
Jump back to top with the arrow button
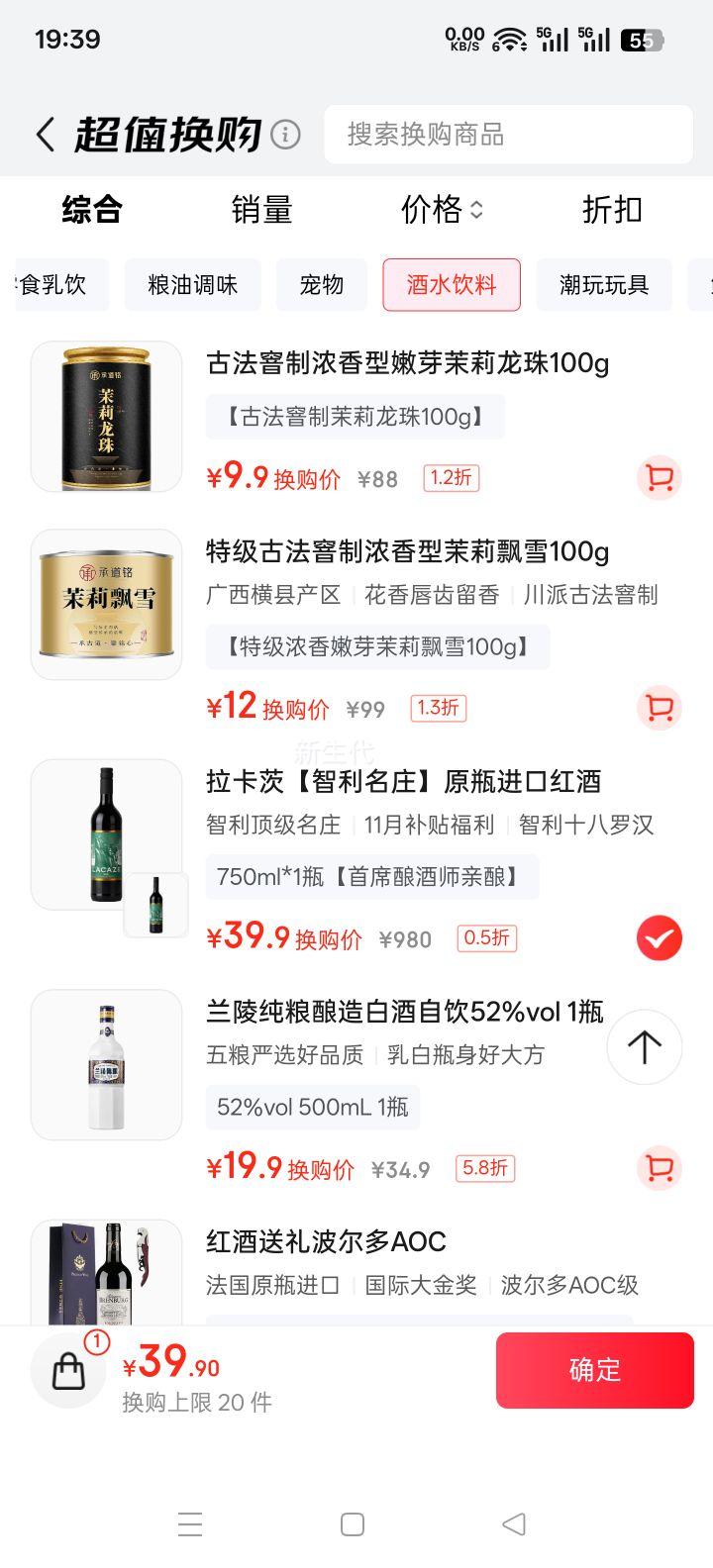point(645,1046)
